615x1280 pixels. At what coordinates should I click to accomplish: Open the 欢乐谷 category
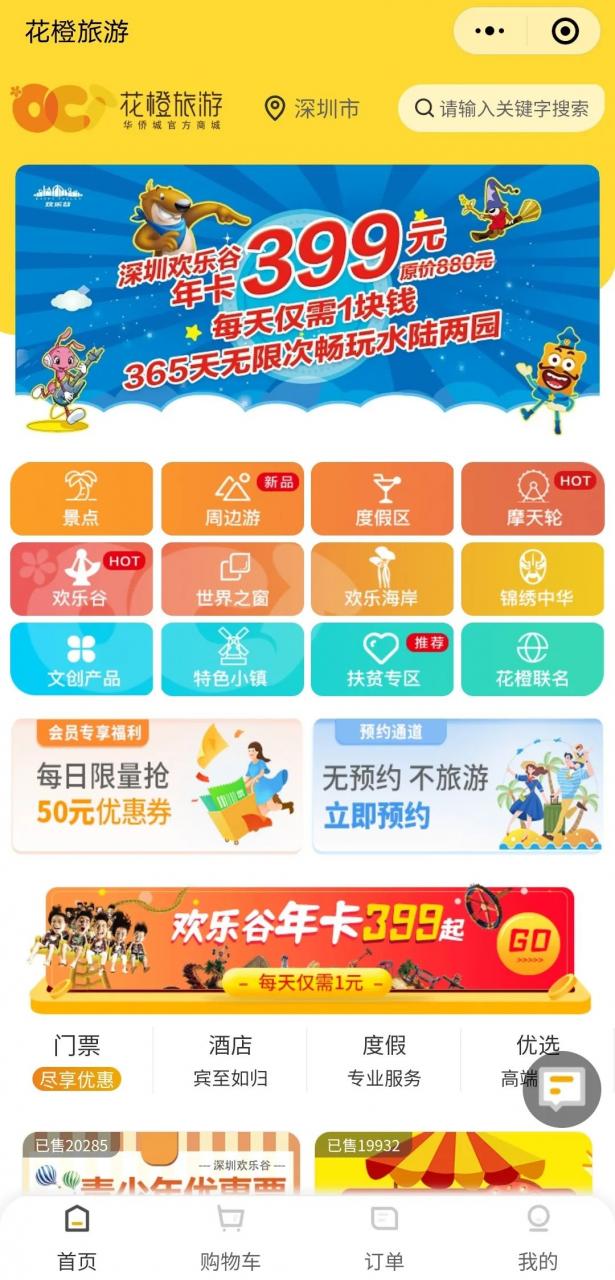[x=82, y=579]
